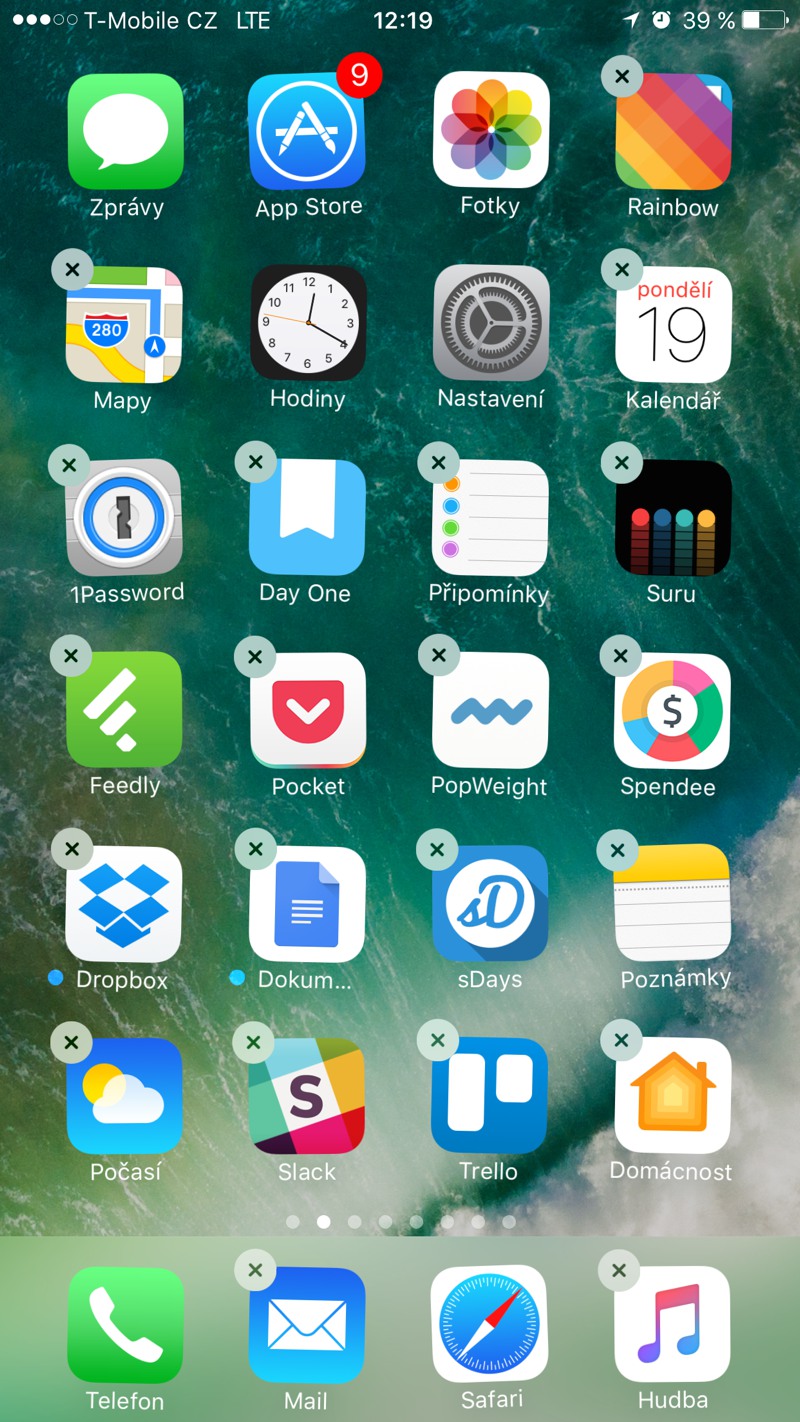The width and height of the screenshot is (800, 1422).
Task: Remove the Suru app with its X badge
Action: pos(622,463)
